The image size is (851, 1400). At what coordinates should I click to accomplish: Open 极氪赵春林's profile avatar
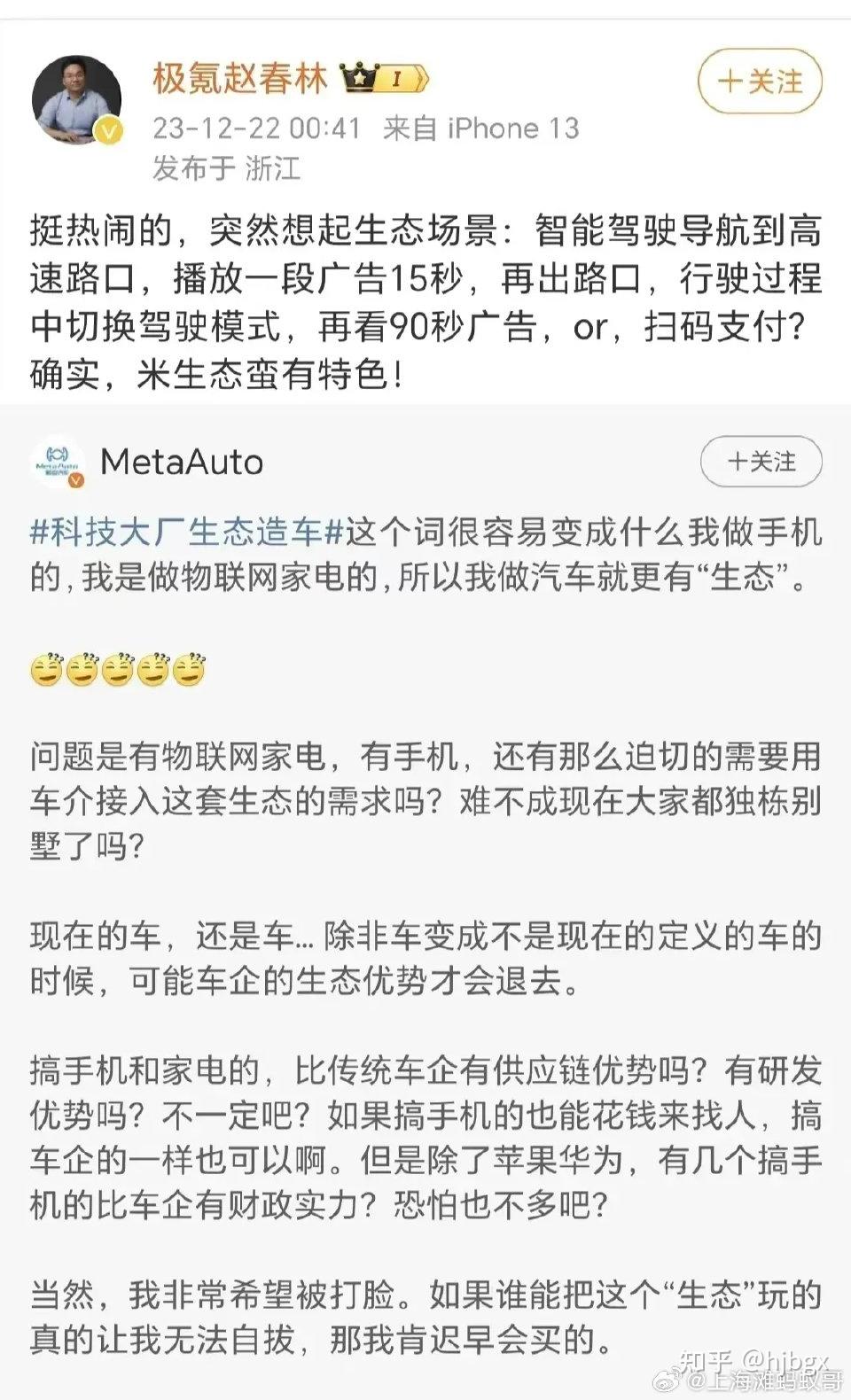click(x=77, y=100)
